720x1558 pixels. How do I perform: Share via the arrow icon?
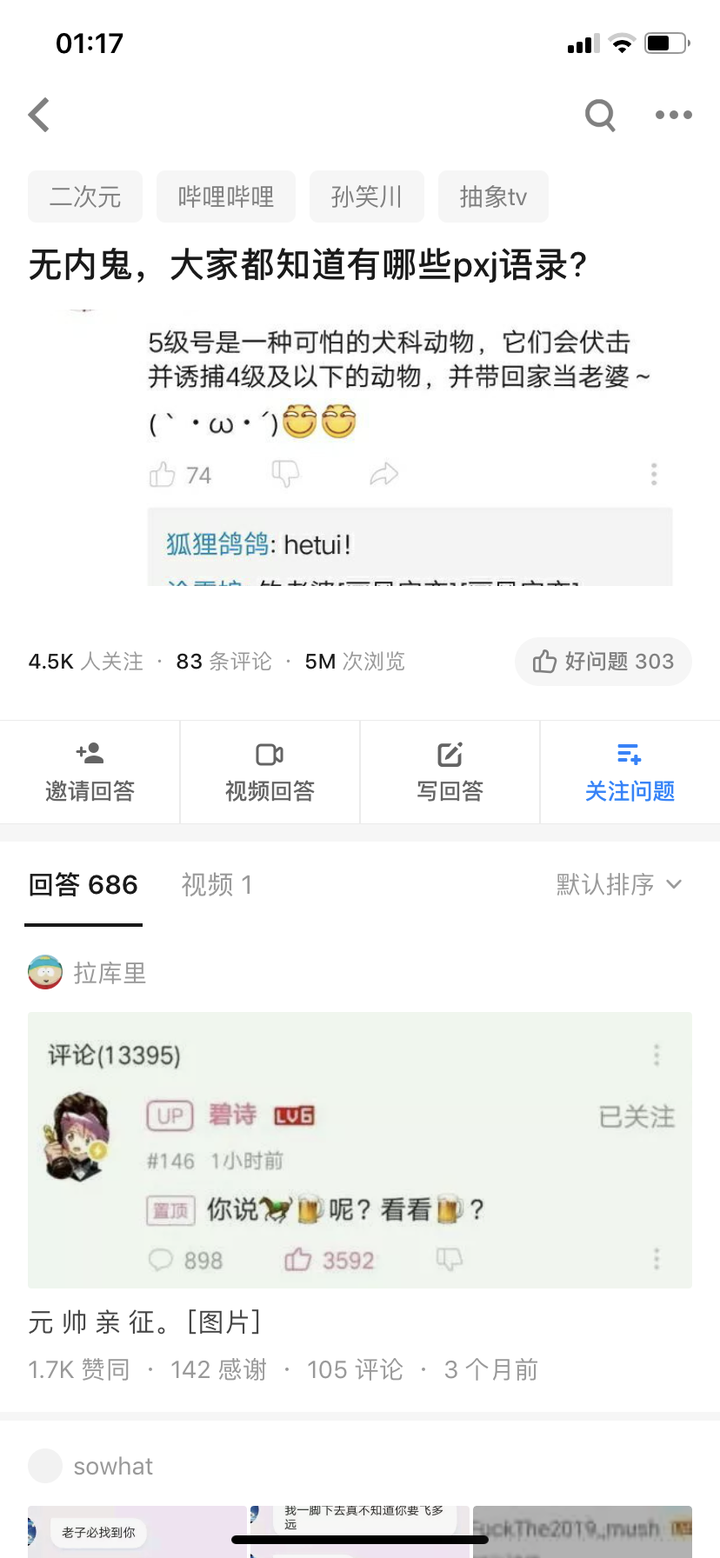click(384, 474)
